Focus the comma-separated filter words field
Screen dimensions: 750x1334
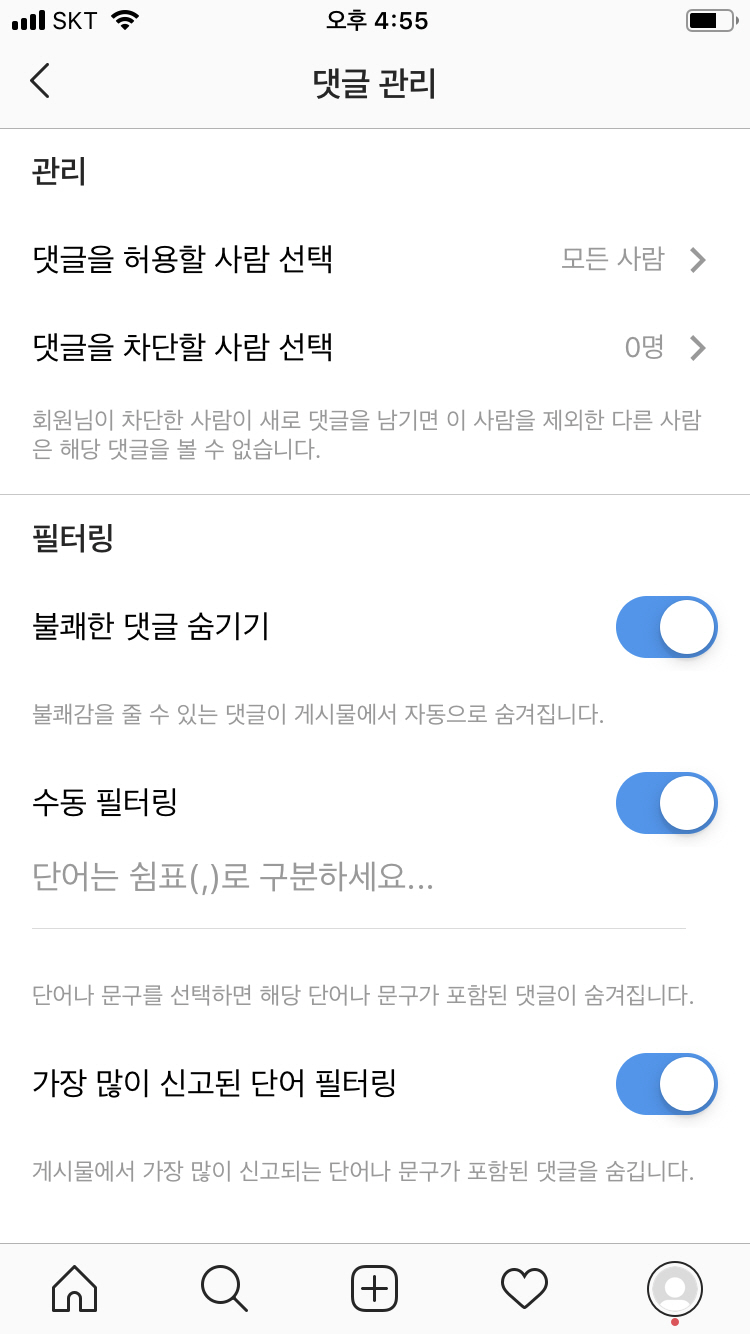tap(358, 879)
